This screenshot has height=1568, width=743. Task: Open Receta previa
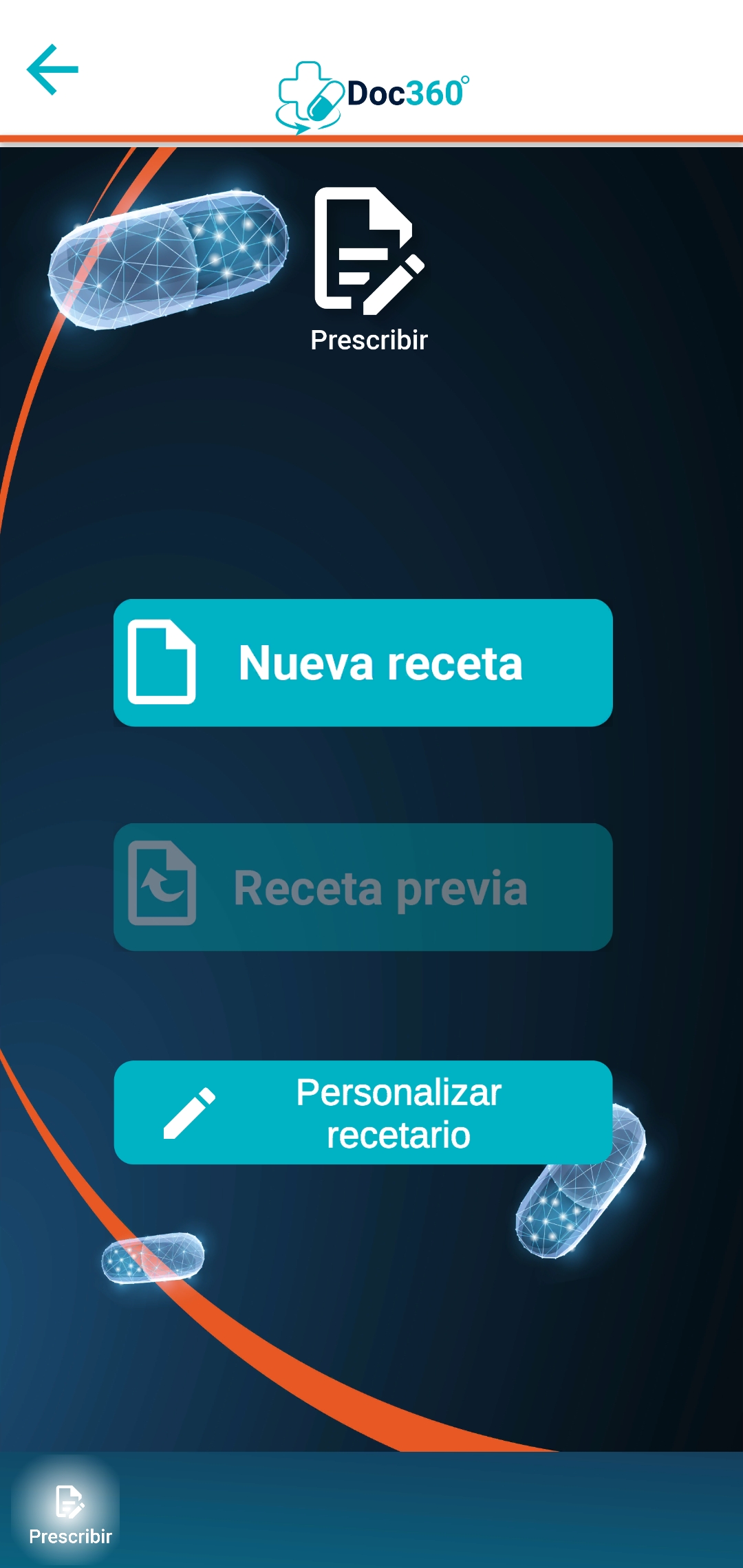tap(363, 887)
